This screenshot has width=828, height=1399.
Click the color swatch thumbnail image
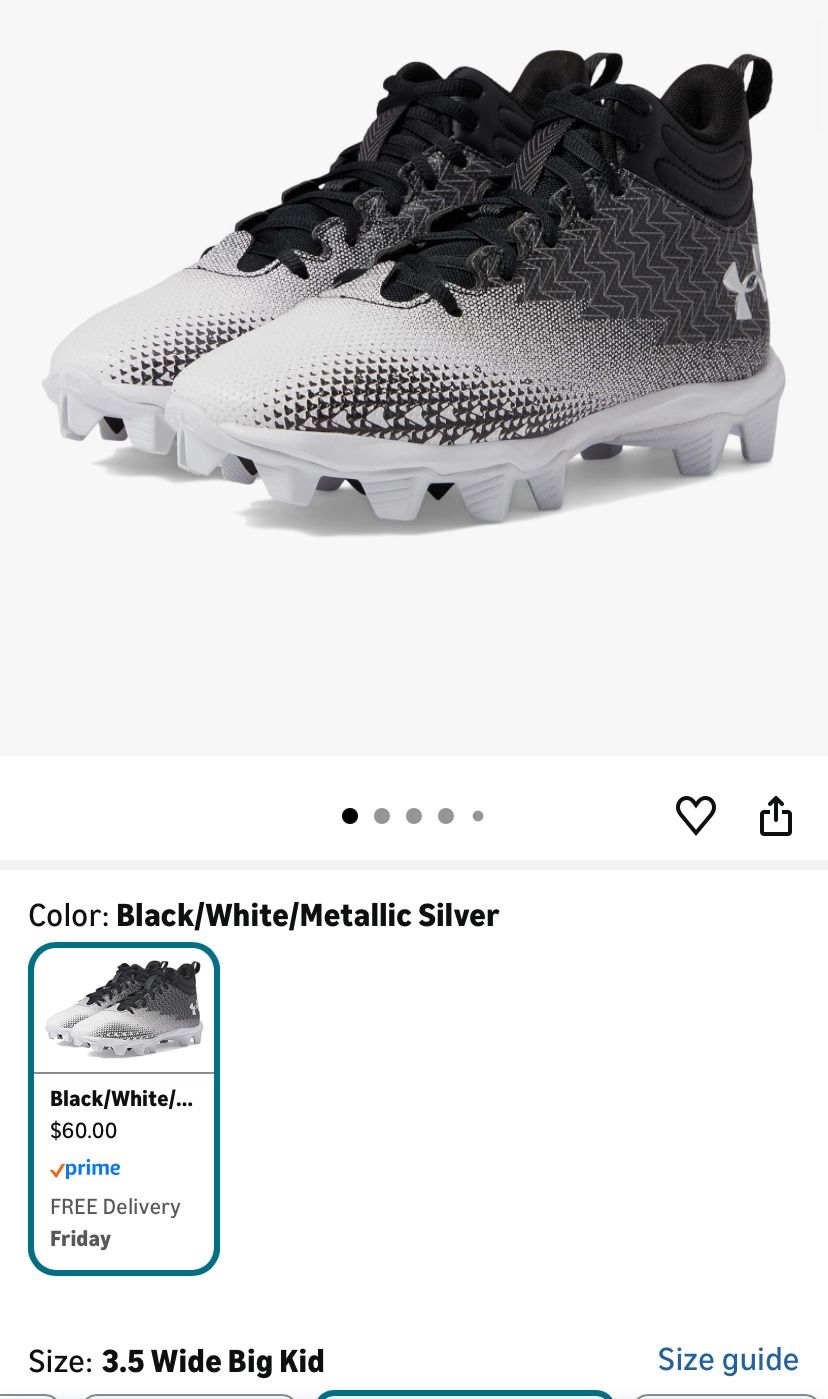point(124,1008)
